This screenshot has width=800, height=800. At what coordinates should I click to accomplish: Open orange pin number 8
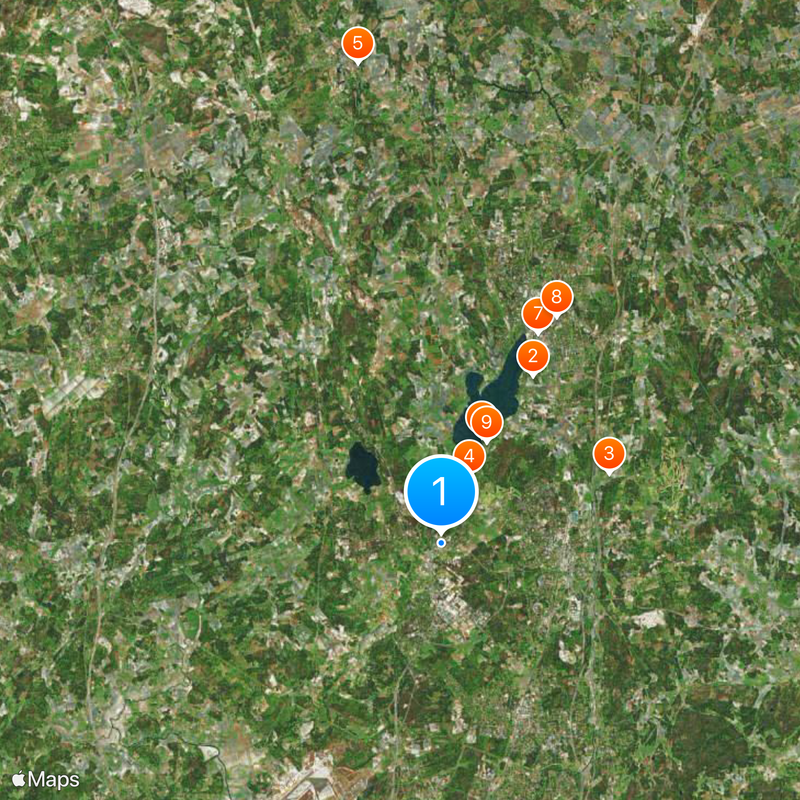557,297
